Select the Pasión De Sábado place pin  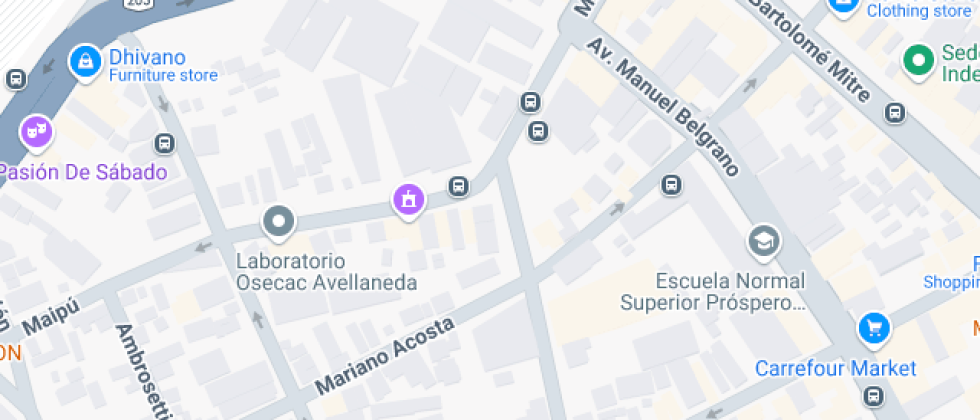36,132
